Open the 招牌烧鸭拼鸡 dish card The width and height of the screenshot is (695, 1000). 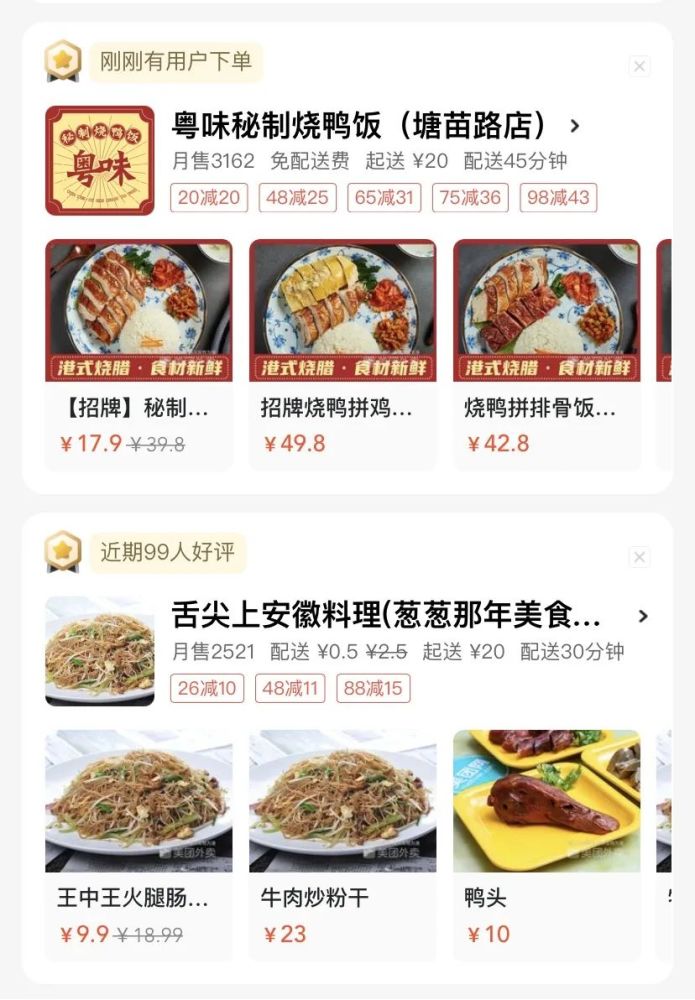pyautogui.click(x=343, y=354)
